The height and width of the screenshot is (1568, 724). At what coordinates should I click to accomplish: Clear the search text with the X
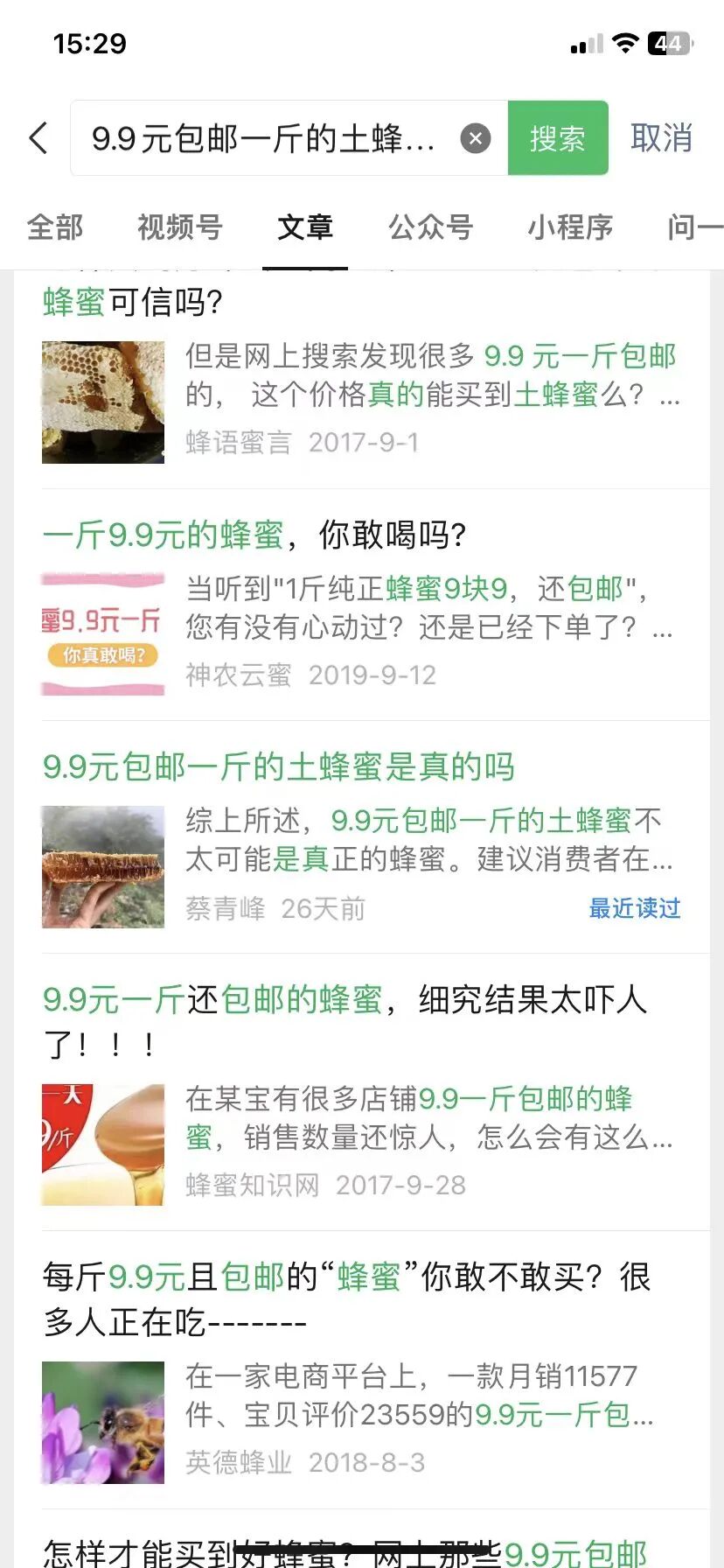tap(476, 138)
